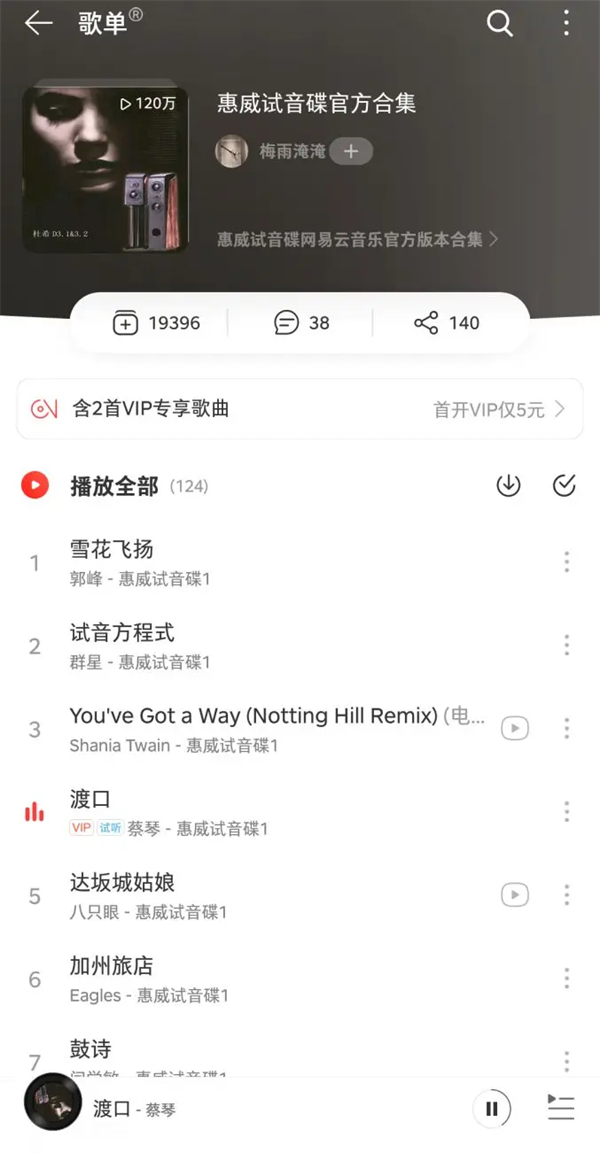Viewport: 600px width, 1153px height.
Task: Go back with the top-left arrow
Action: [38, 24]
